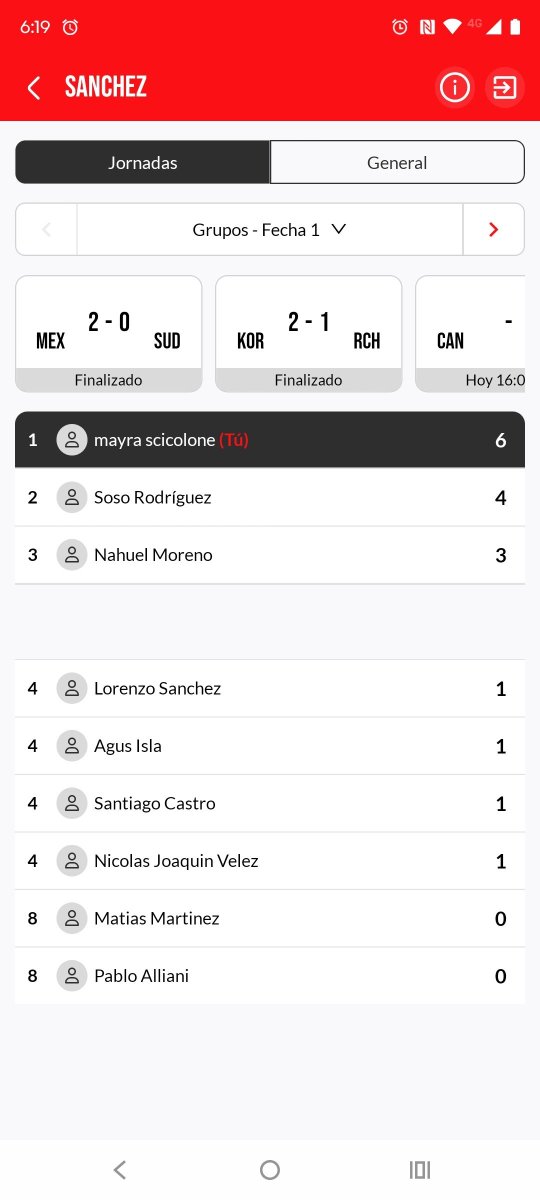Select the Jornadas tab

click(x=142, y=162)
